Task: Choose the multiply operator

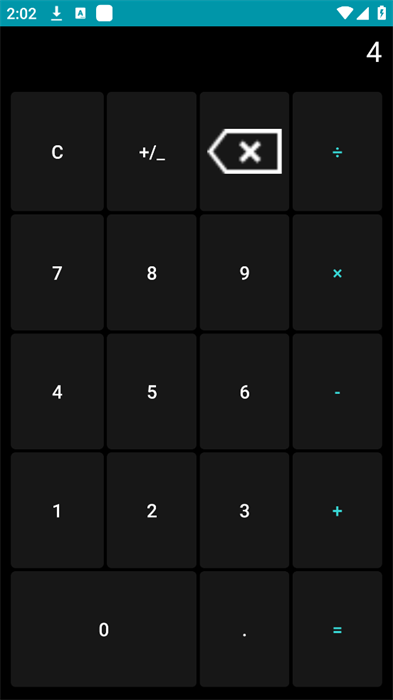Action: click(337, 272)
